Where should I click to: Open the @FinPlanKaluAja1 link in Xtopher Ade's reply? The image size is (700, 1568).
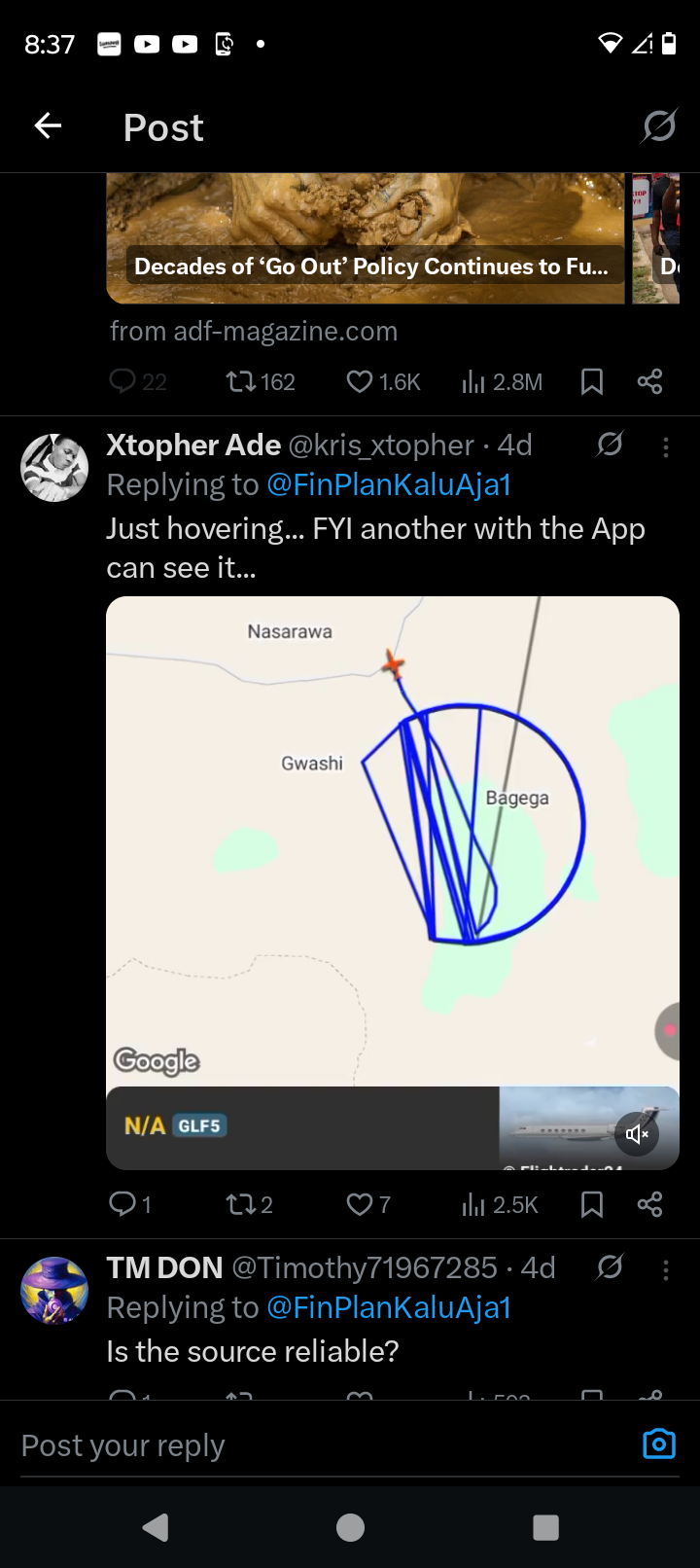[389, 484]
